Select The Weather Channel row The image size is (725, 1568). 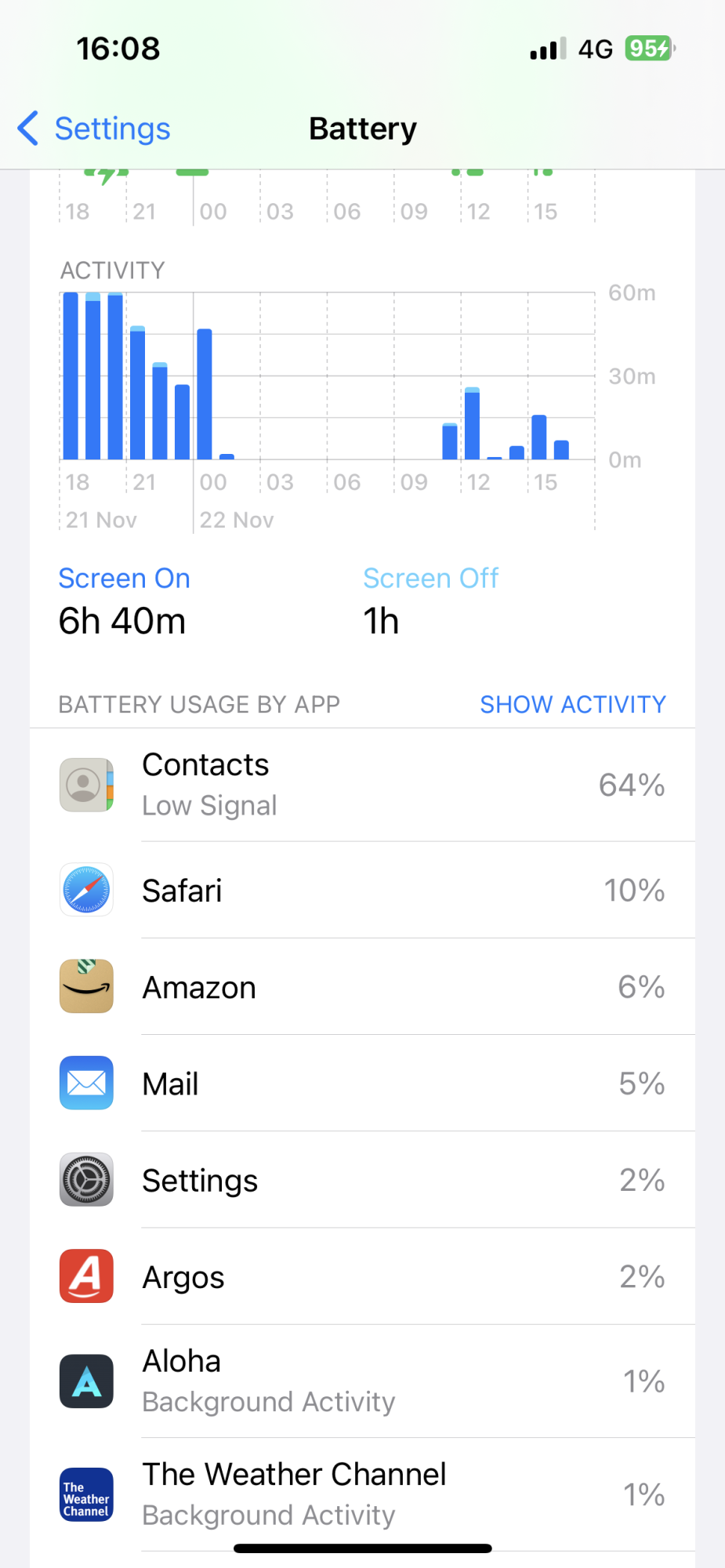362,1494
